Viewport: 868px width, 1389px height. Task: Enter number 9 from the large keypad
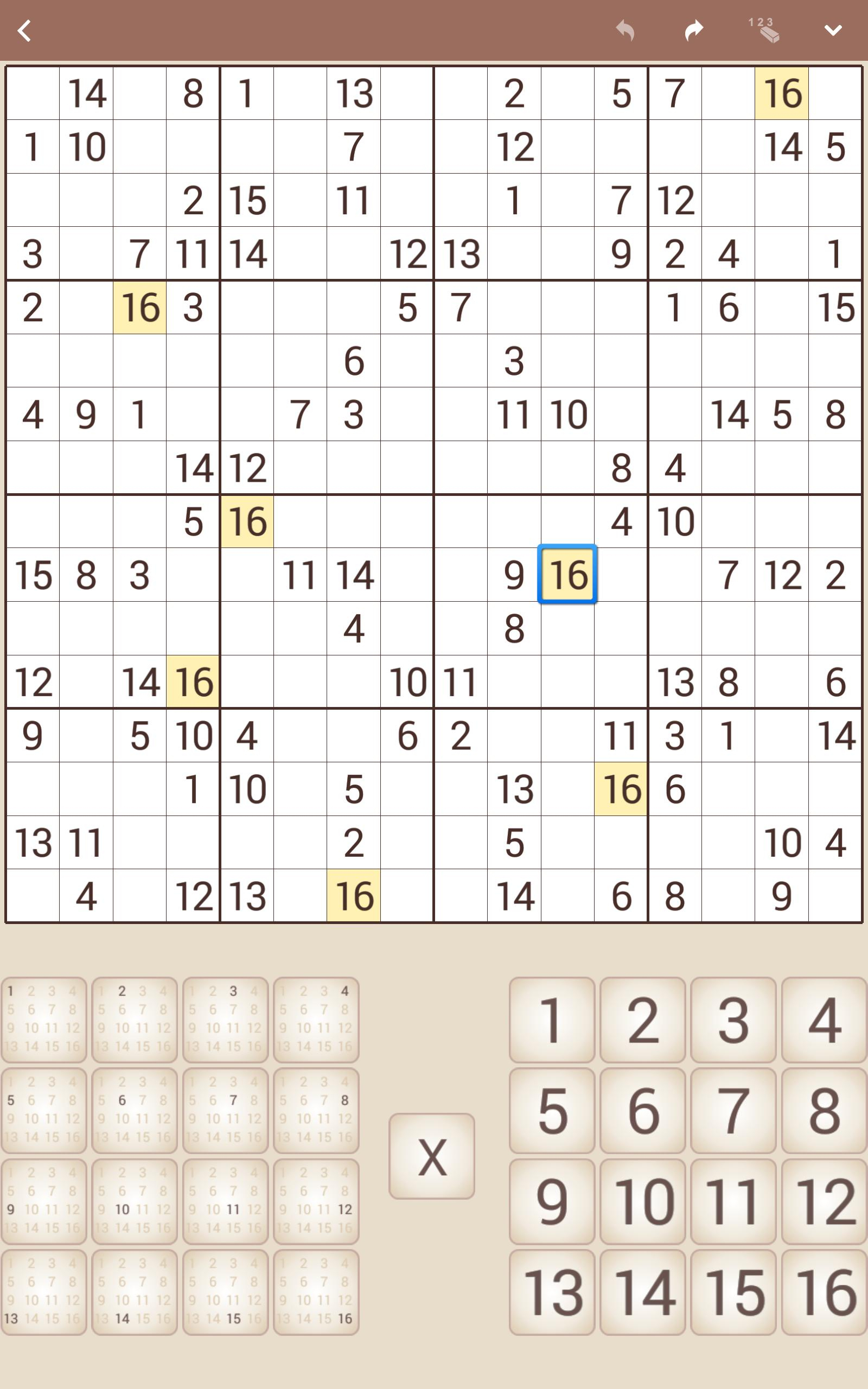[x=552, y=1201]
